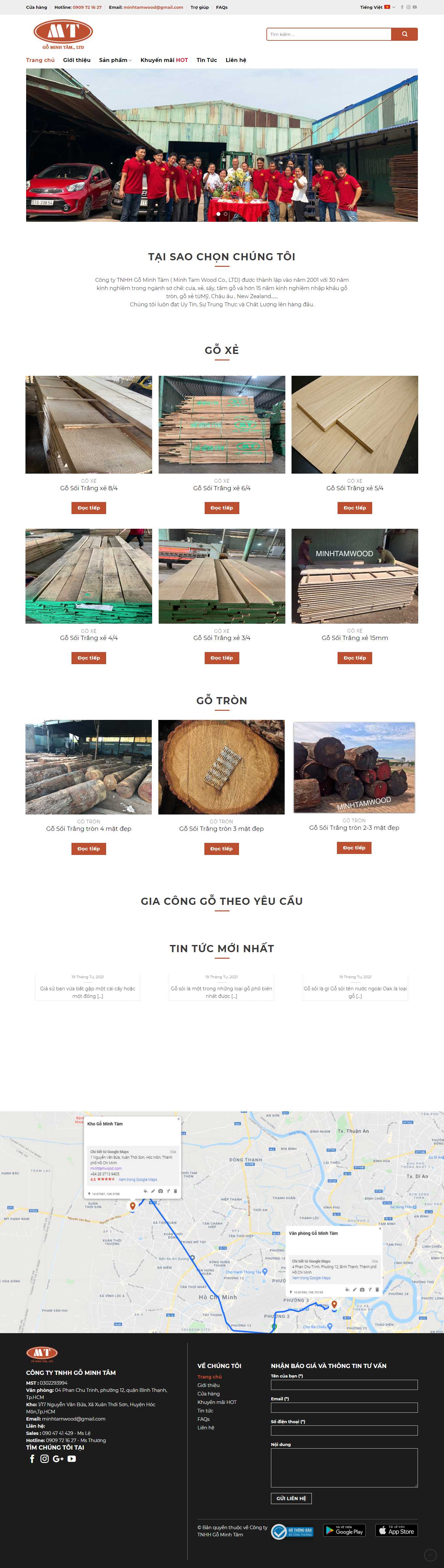The height and width of the screenshot is (1568, 444).
Task: Go to Khuyến mãi HOT page
Action: point(164,60)
